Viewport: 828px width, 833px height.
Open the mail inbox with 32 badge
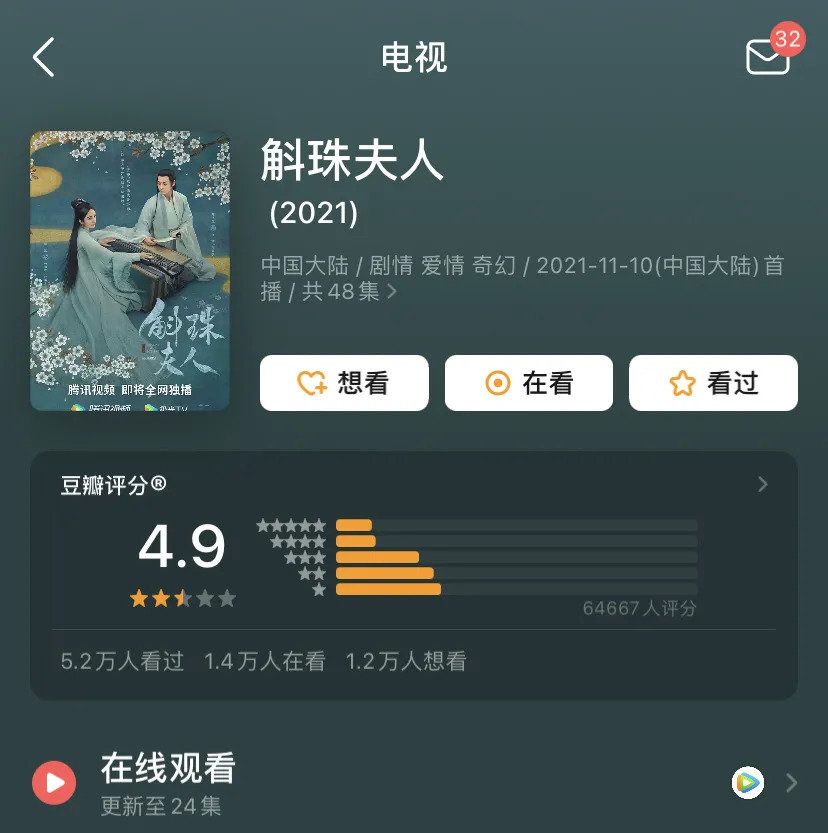(768, 56)
